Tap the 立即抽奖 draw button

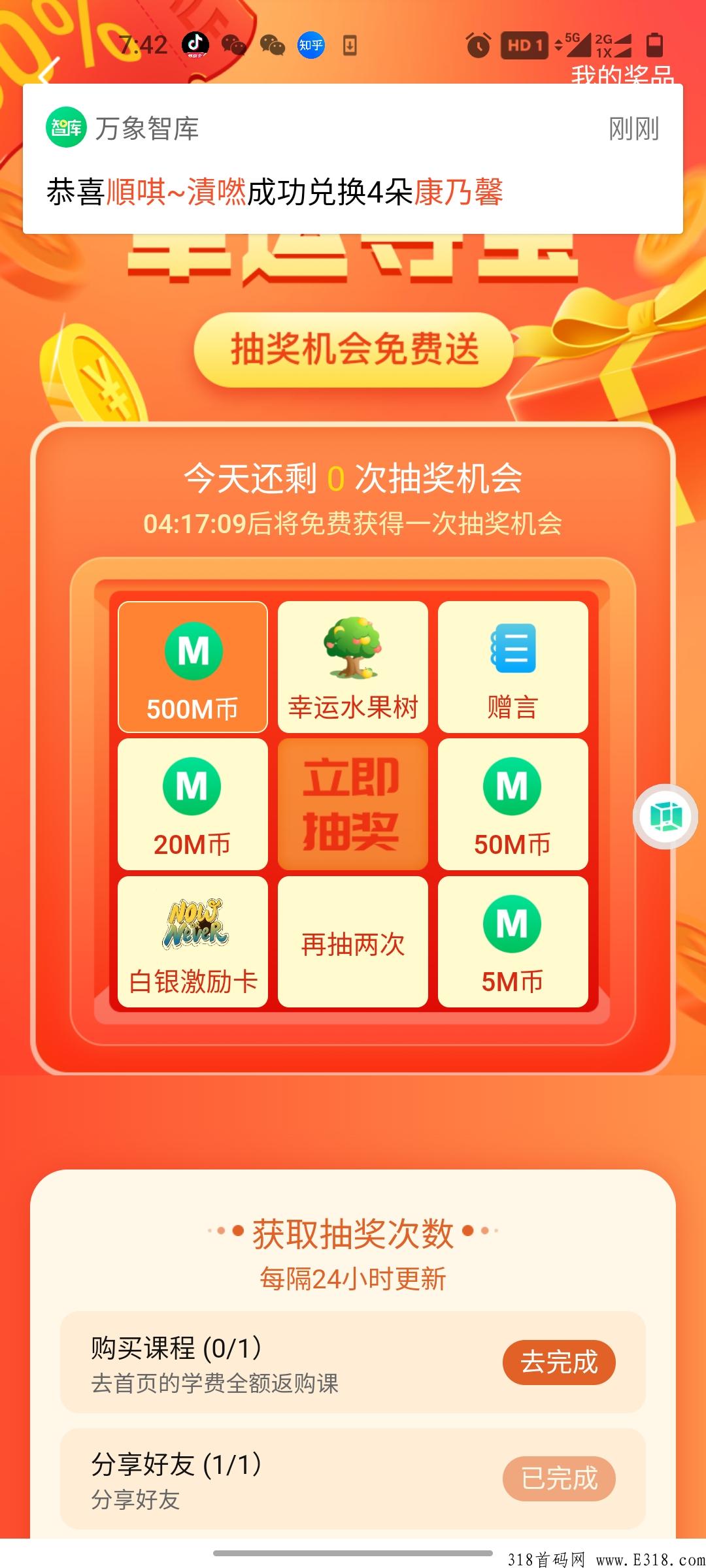(353, 804)
